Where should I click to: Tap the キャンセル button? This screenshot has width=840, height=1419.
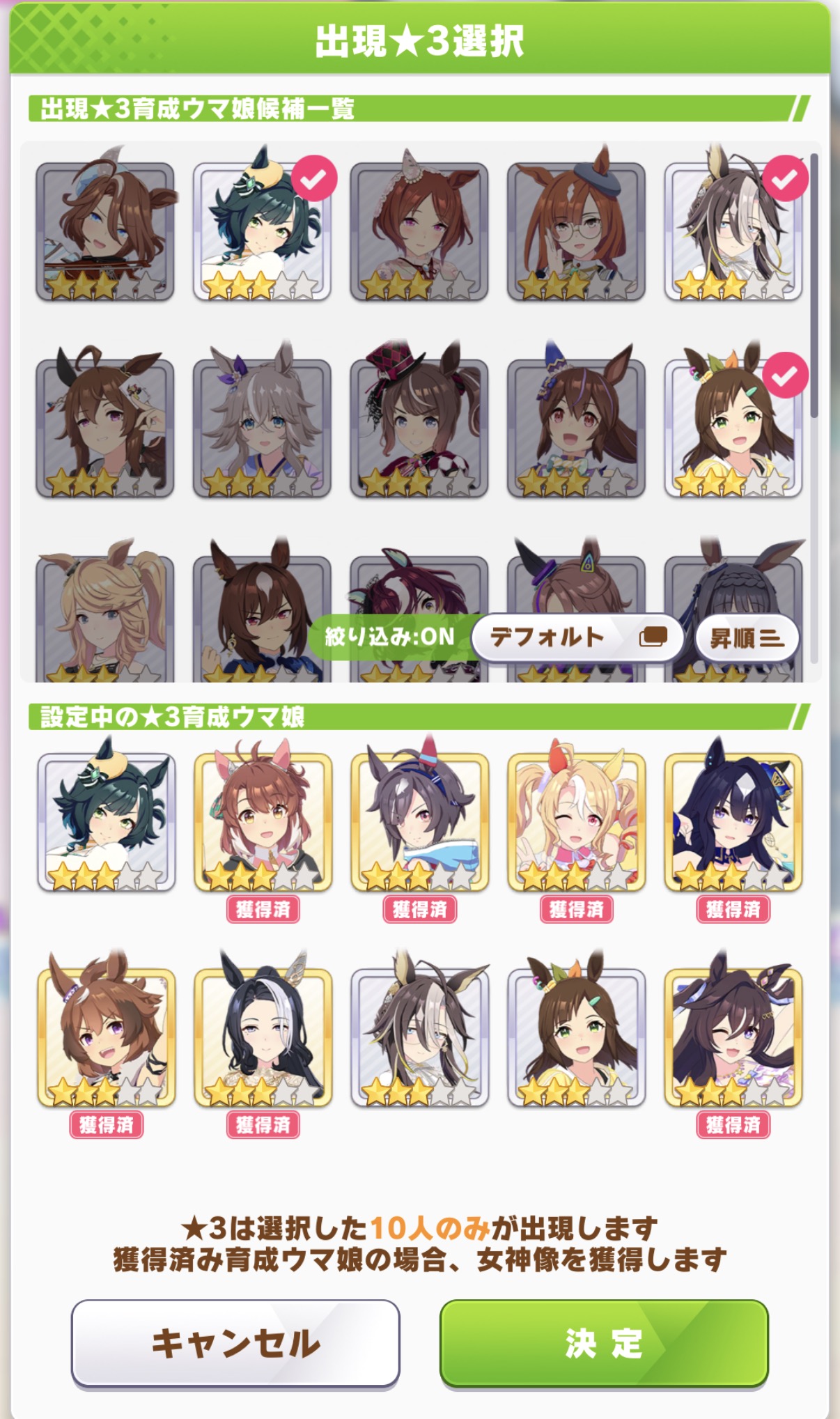(235, 1342)
